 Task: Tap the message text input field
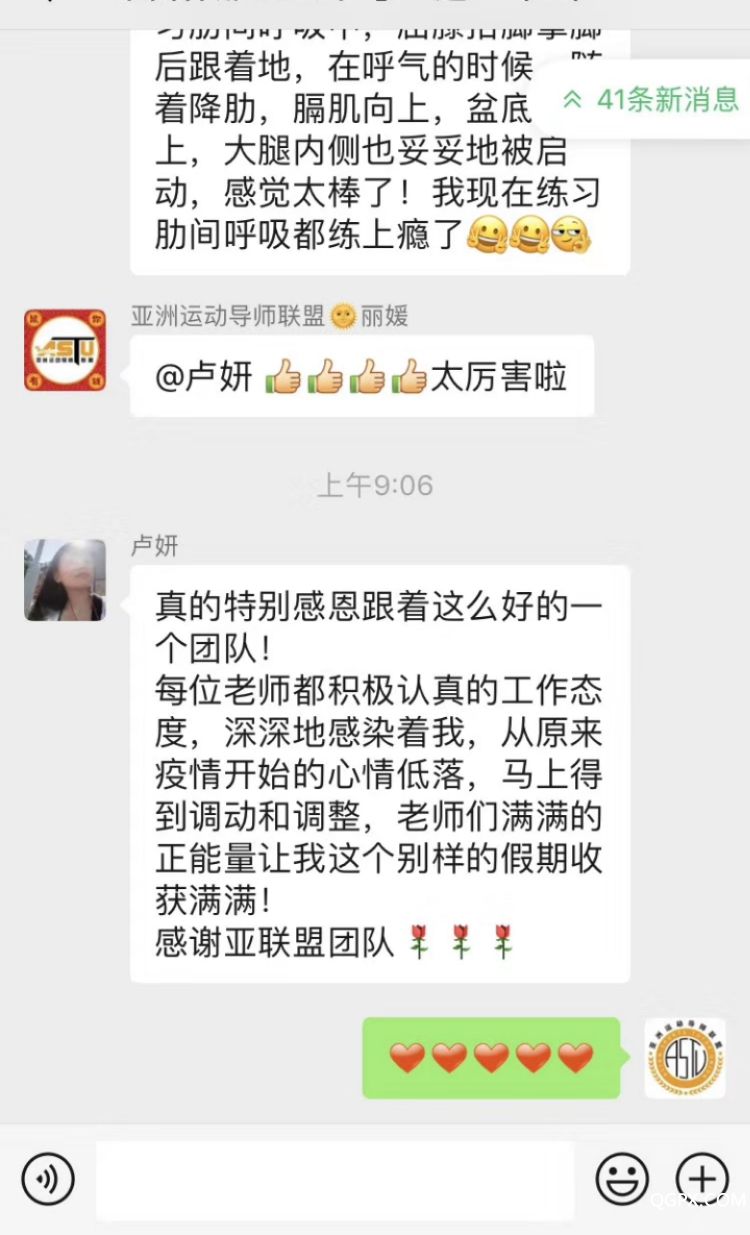(335, 1180)
